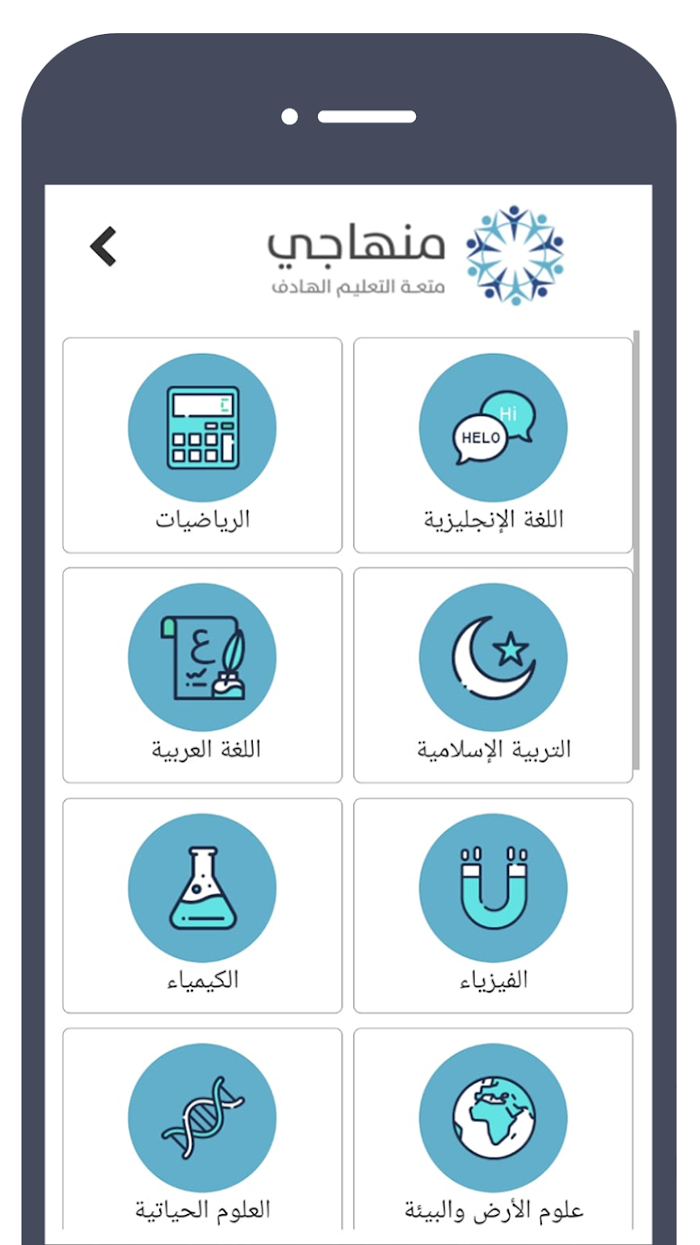Open the الرياضيات subject card
This screenshot has height=1245, width=700.
(x=202, y=445)
